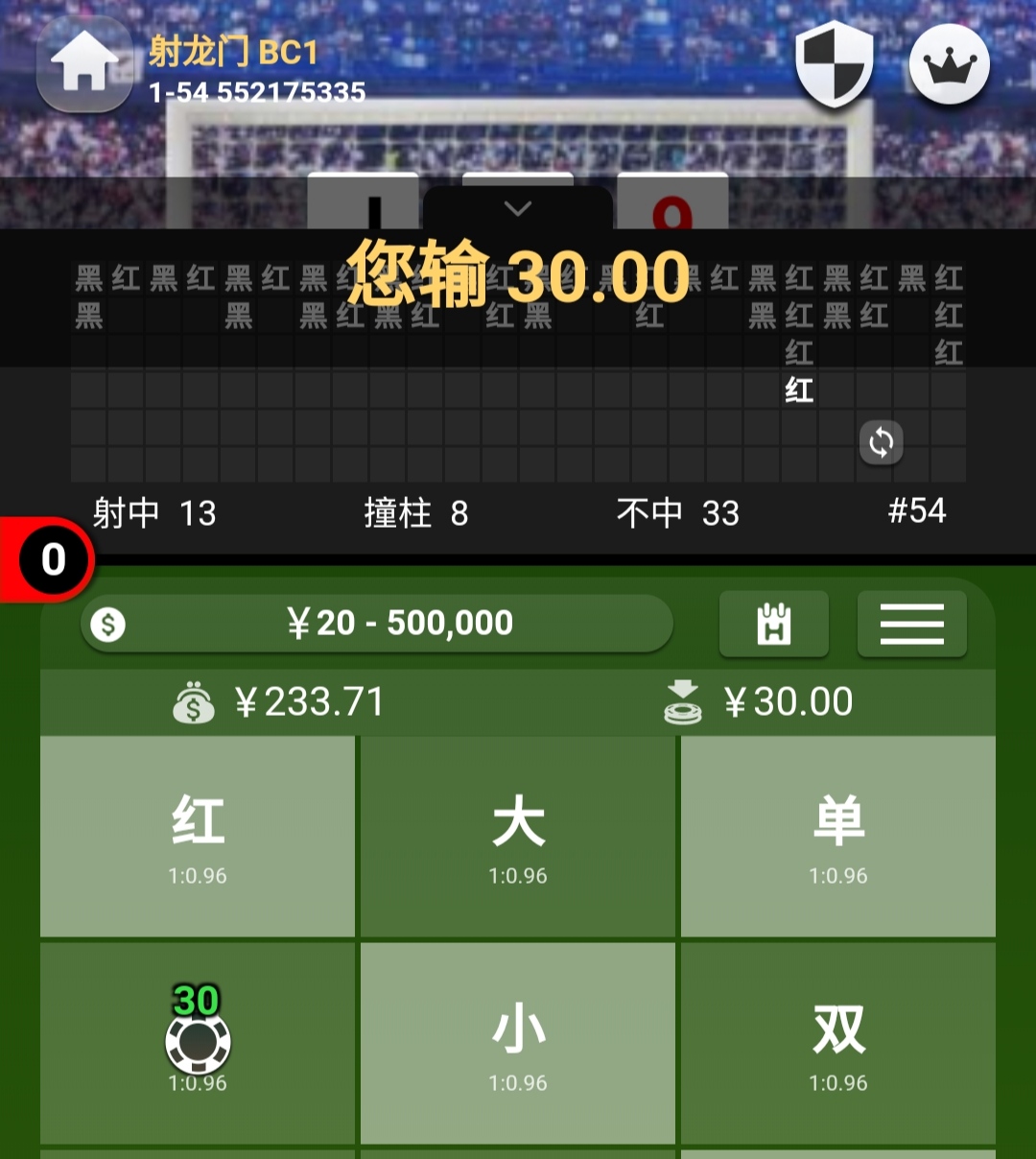This screenshot has height=1159, width=1036.
Task: Bet on 单 at 1:0.96
Action: [x=838, y=837]
